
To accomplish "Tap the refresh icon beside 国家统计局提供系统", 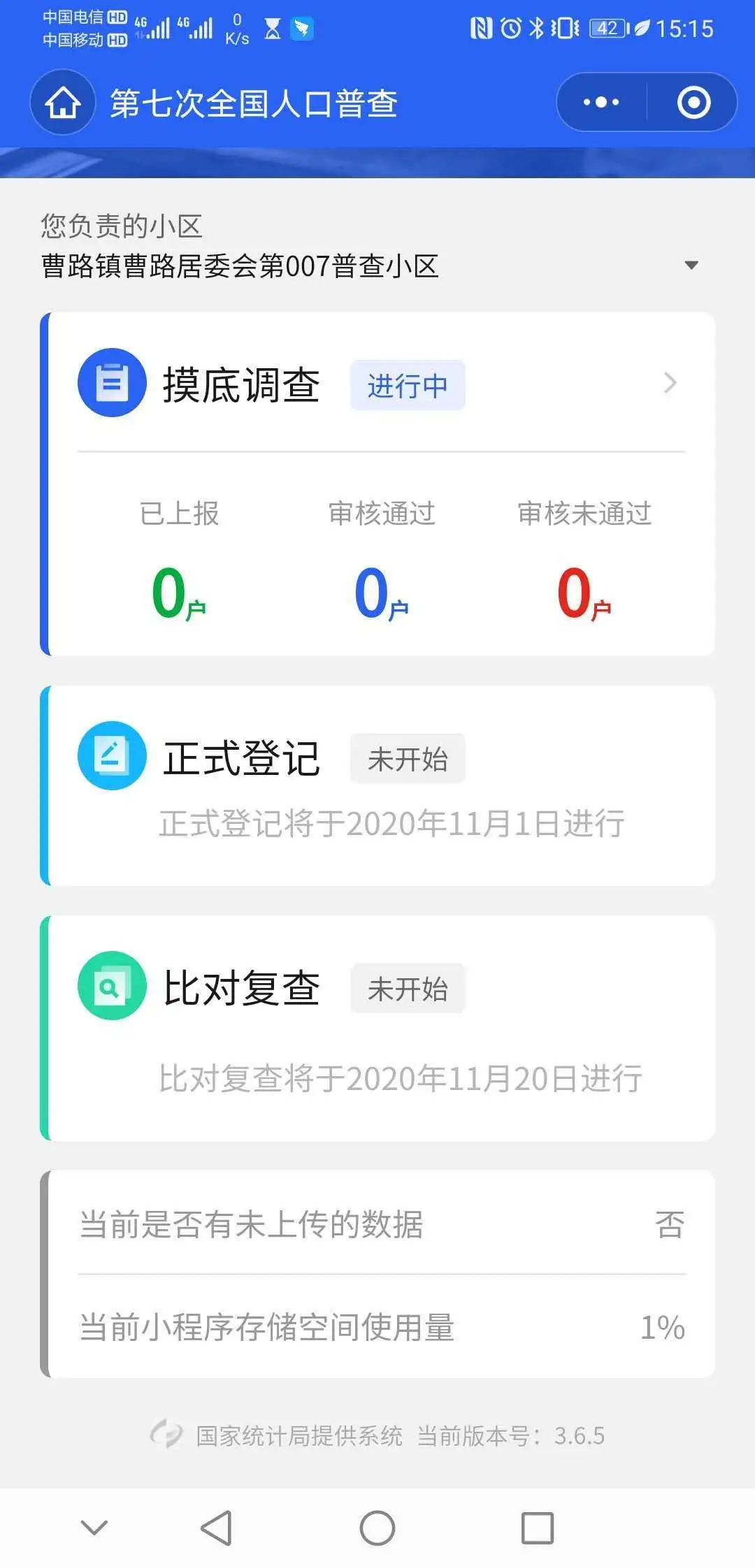I will [x=166, y=1435].
